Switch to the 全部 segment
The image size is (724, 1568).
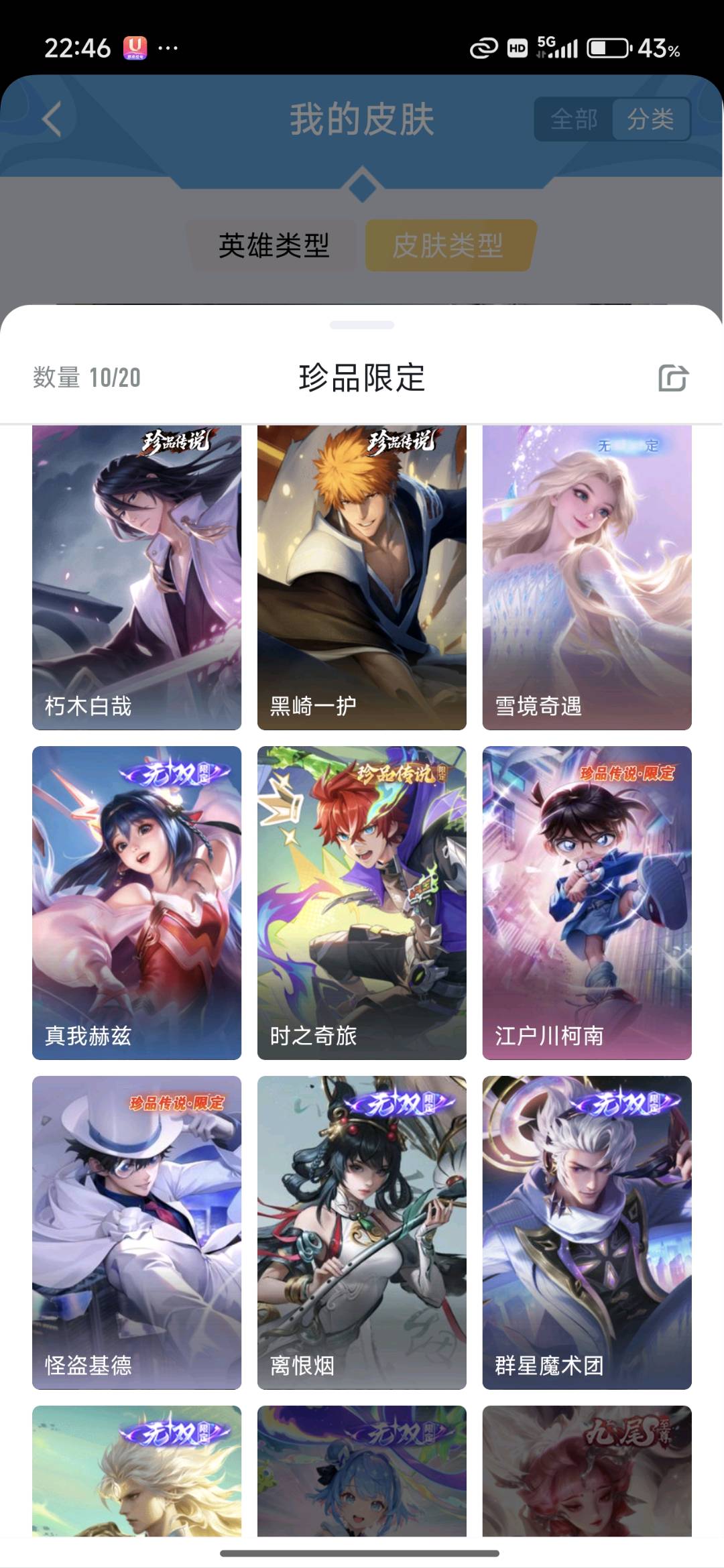click(574, 119)
